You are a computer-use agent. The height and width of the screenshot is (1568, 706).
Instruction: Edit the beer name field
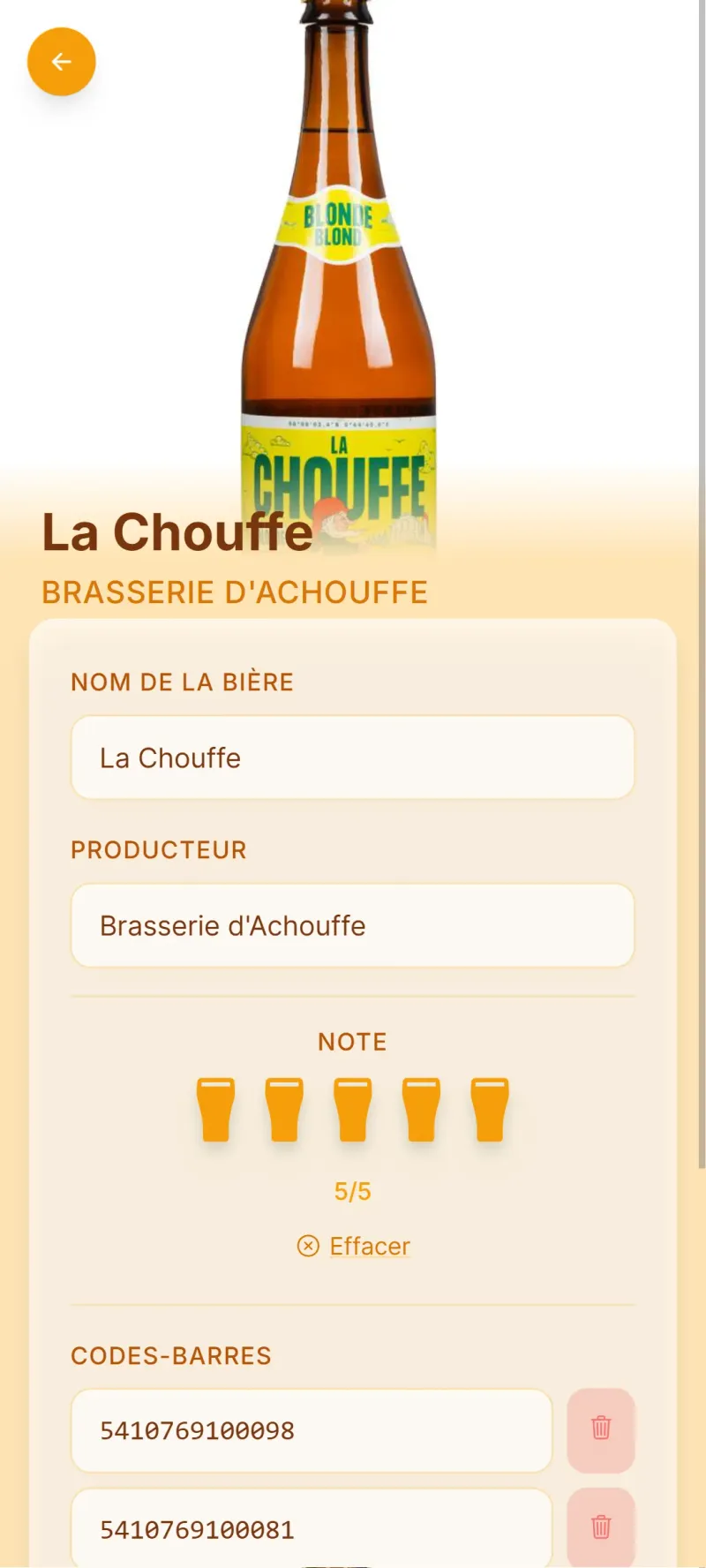pos(353,758)
